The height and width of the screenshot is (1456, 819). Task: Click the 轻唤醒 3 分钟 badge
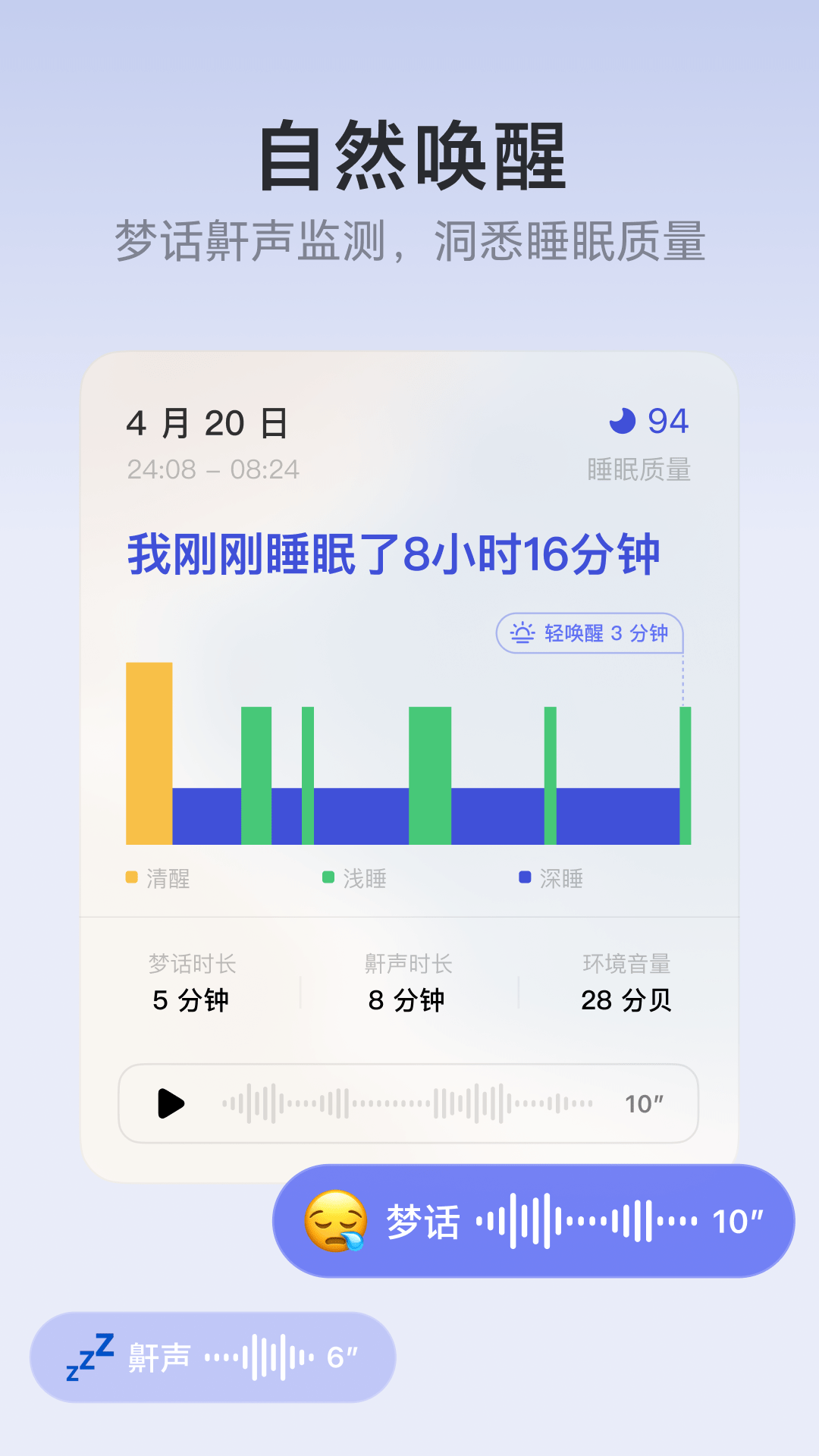pyautogui.click(x=591, y=632)
